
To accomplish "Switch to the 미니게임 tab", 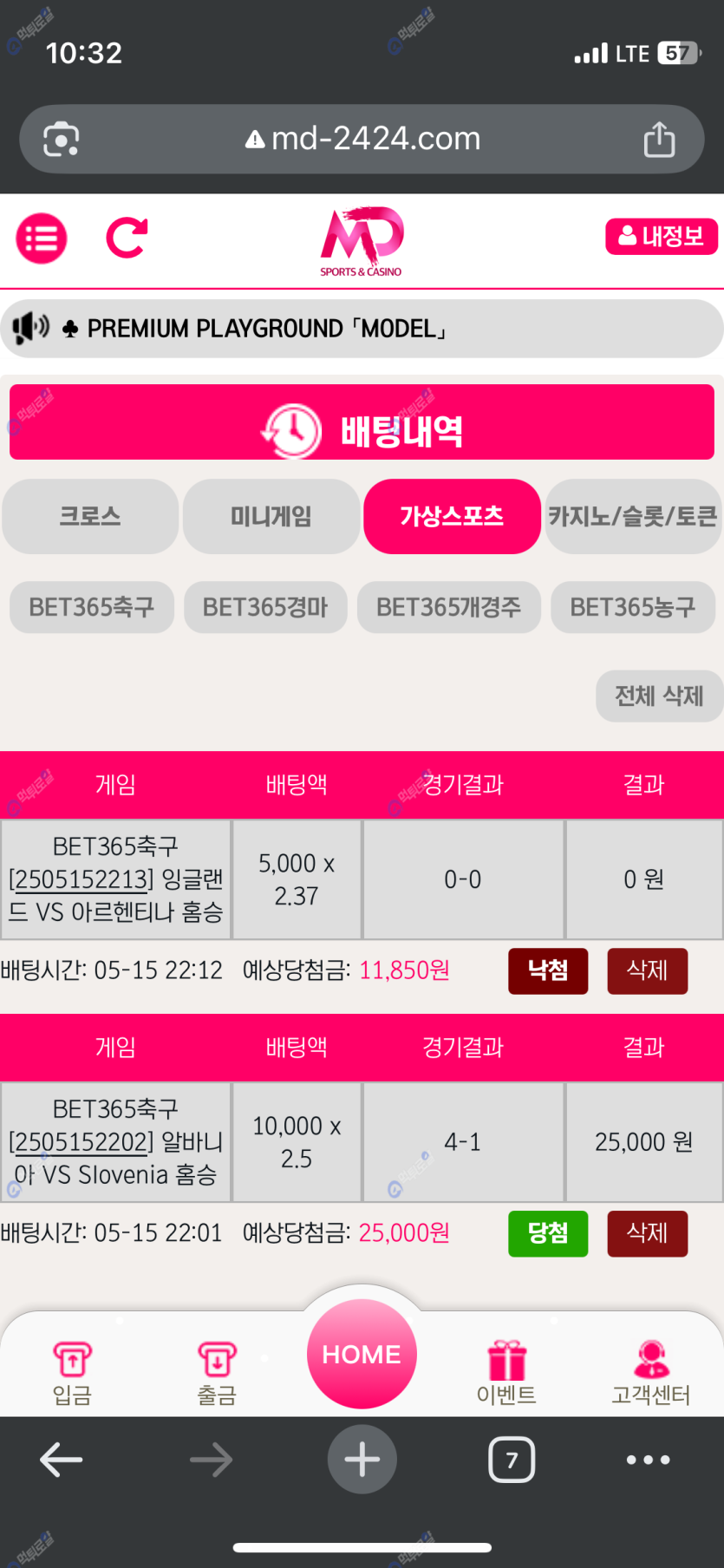I will coord(271,517).
